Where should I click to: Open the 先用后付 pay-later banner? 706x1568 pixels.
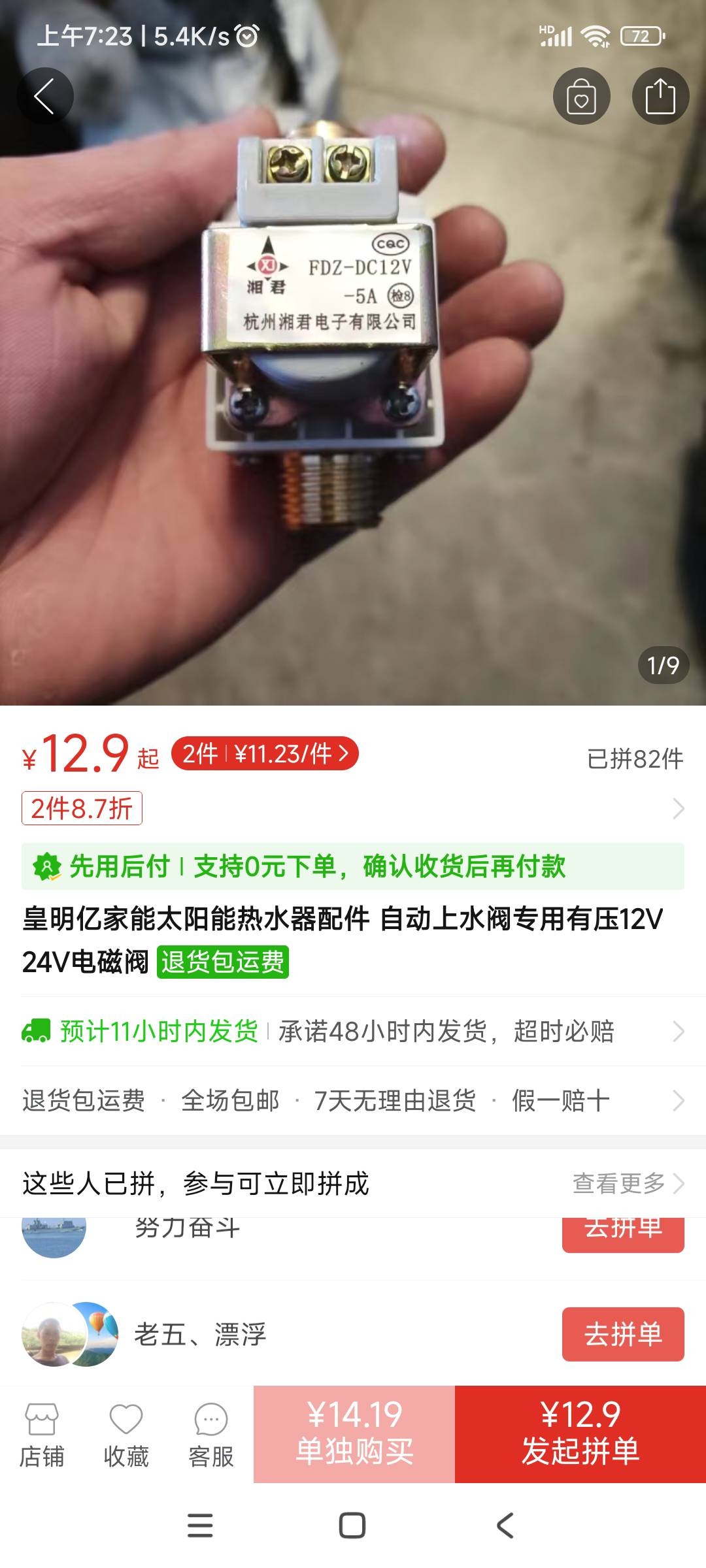click(353, 866)
